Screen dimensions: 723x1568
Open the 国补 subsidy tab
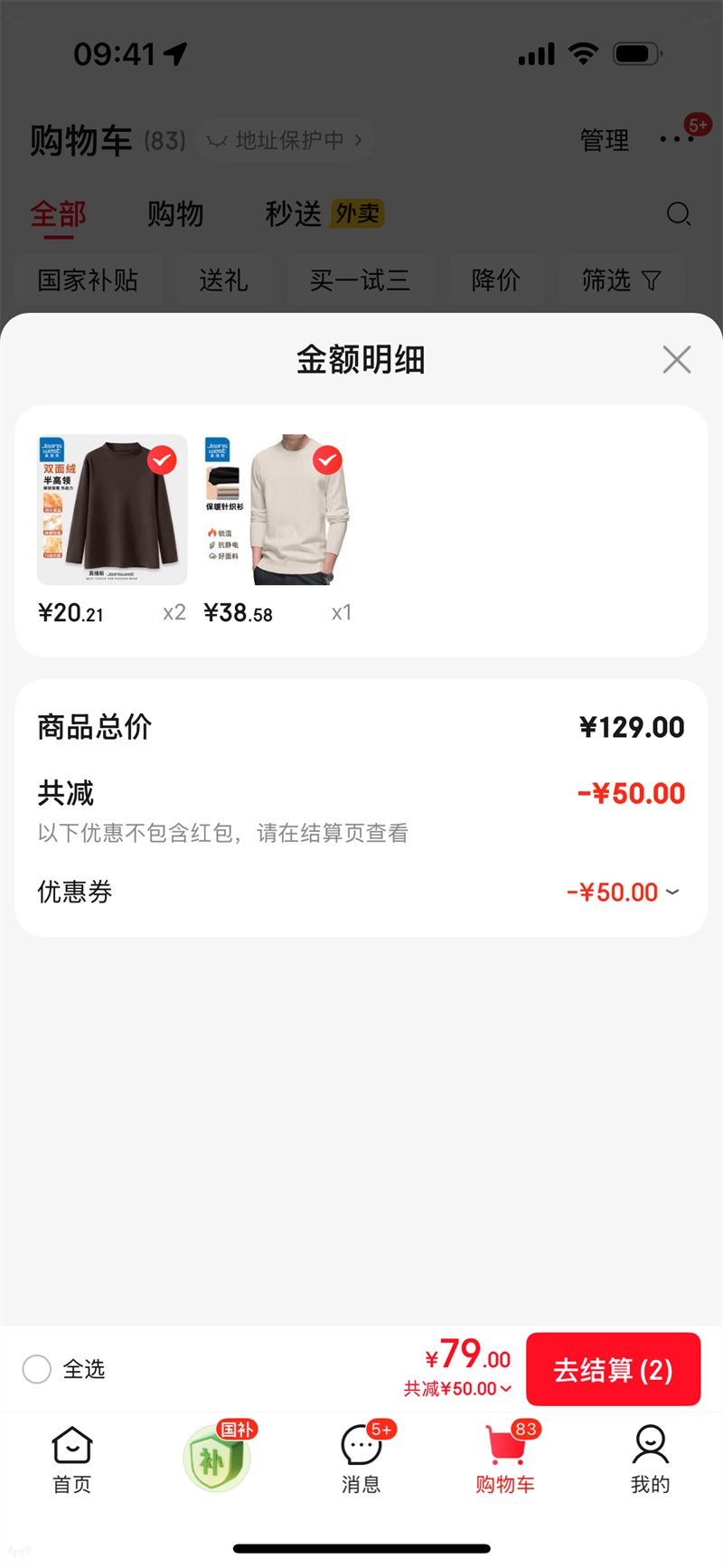point(217,1457)
